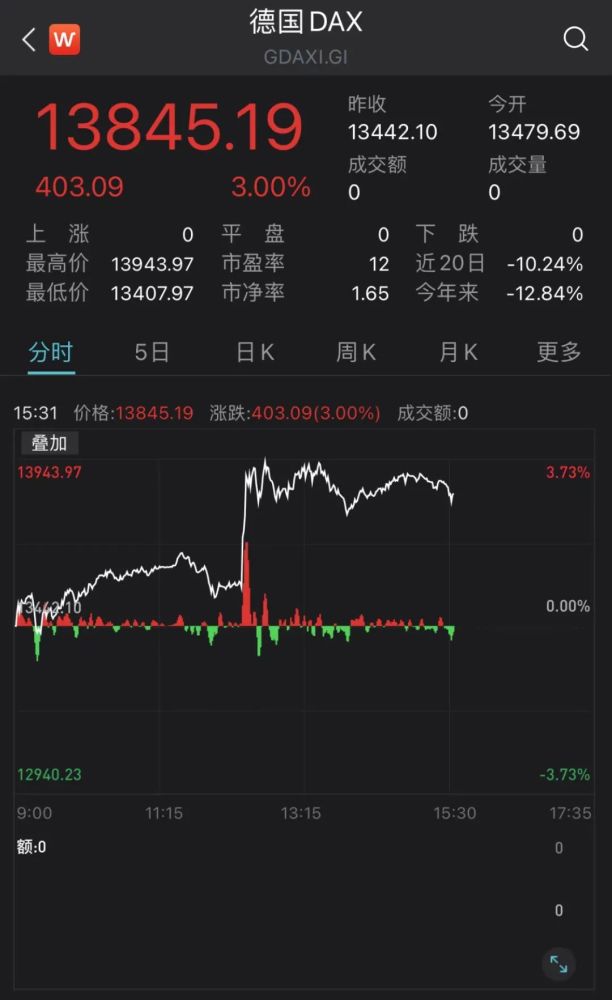This screenshot has height=1000, width=612.
Task: Switch to the 分时 chart tab
Action: point(51,352)
